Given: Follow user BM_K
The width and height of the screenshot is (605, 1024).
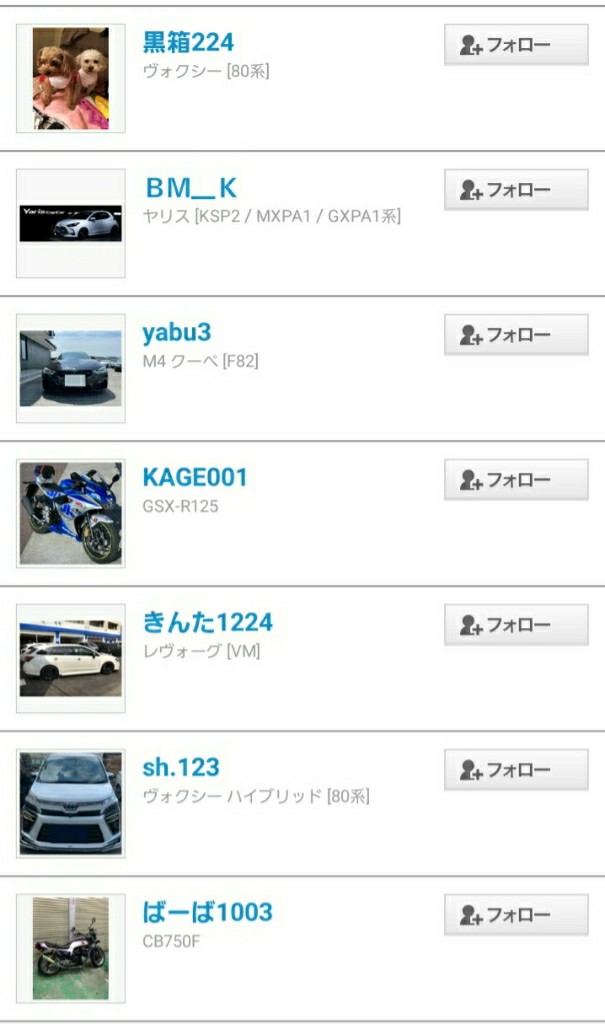Looking at the screenshot, I should [516, 190].
